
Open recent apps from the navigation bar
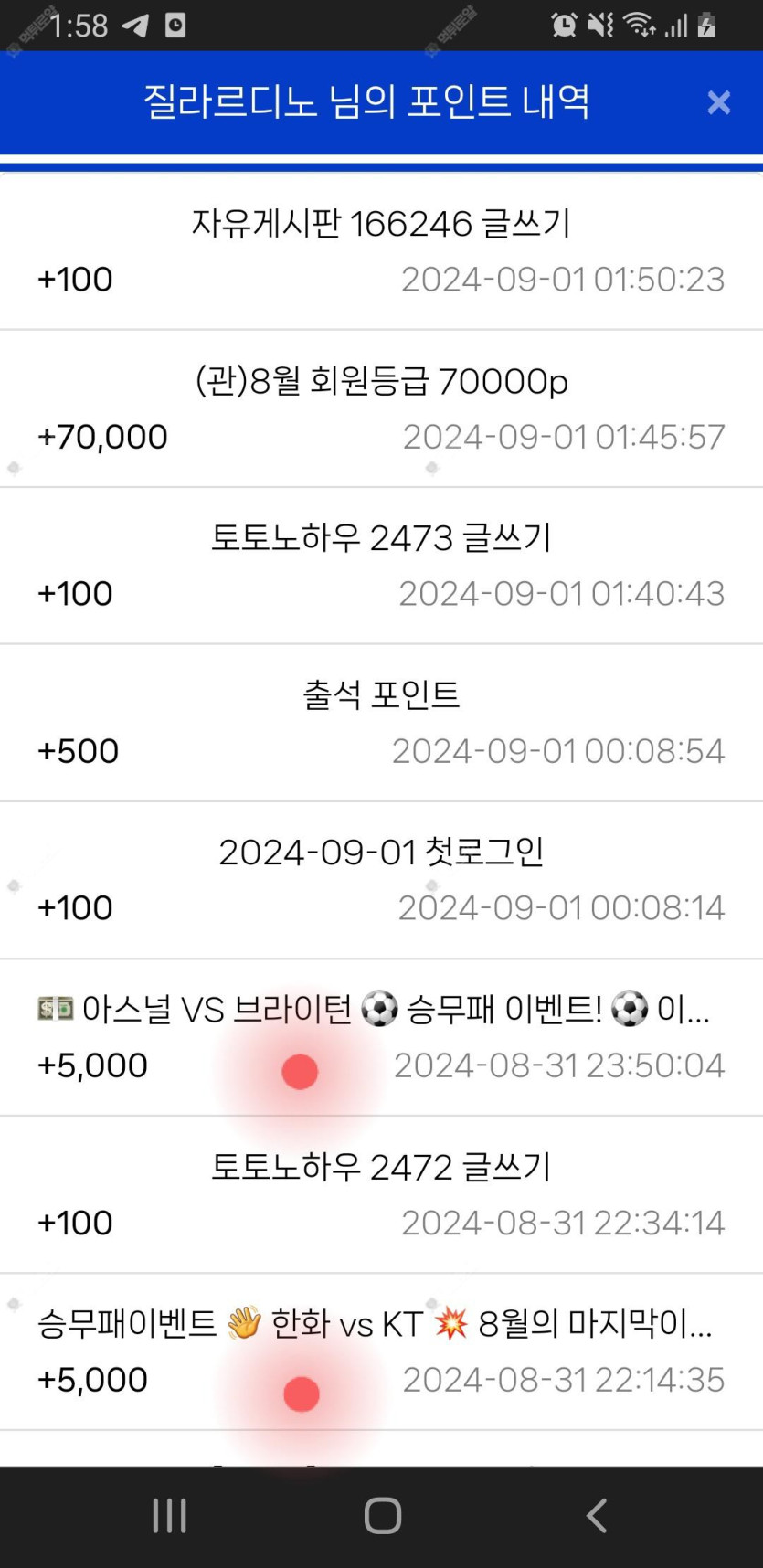tap(170, 1515)
